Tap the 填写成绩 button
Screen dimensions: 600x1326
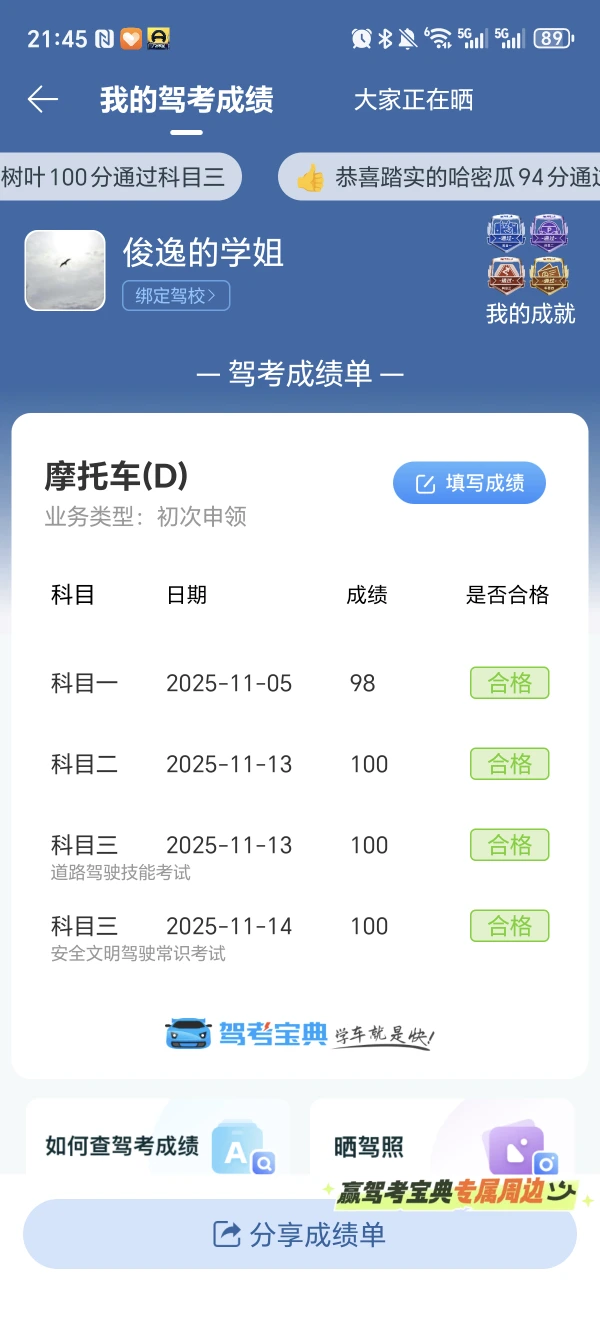[x=469, y=484]
